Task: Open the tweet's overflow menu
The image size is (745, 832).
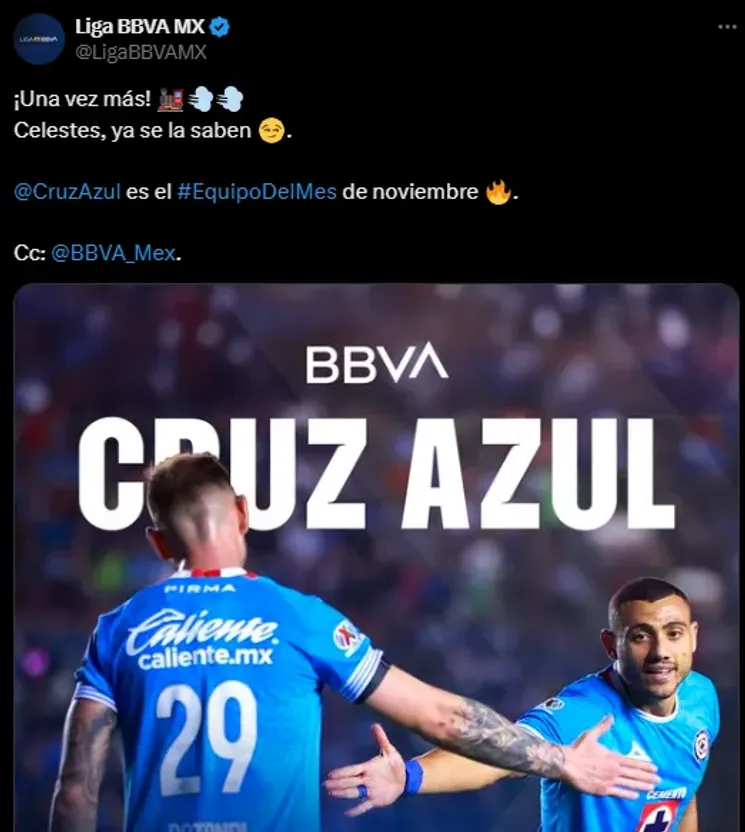Action: coord(726,27)
